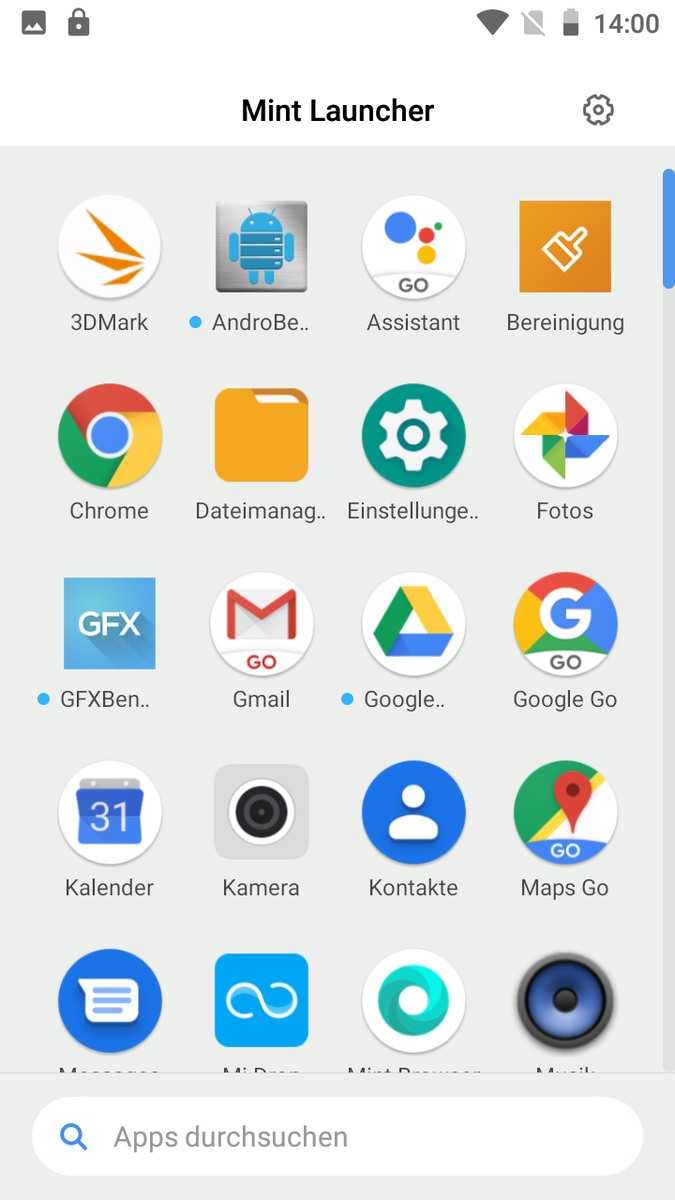Open Maps Go
675x1200 pixels.
[565, 812]
